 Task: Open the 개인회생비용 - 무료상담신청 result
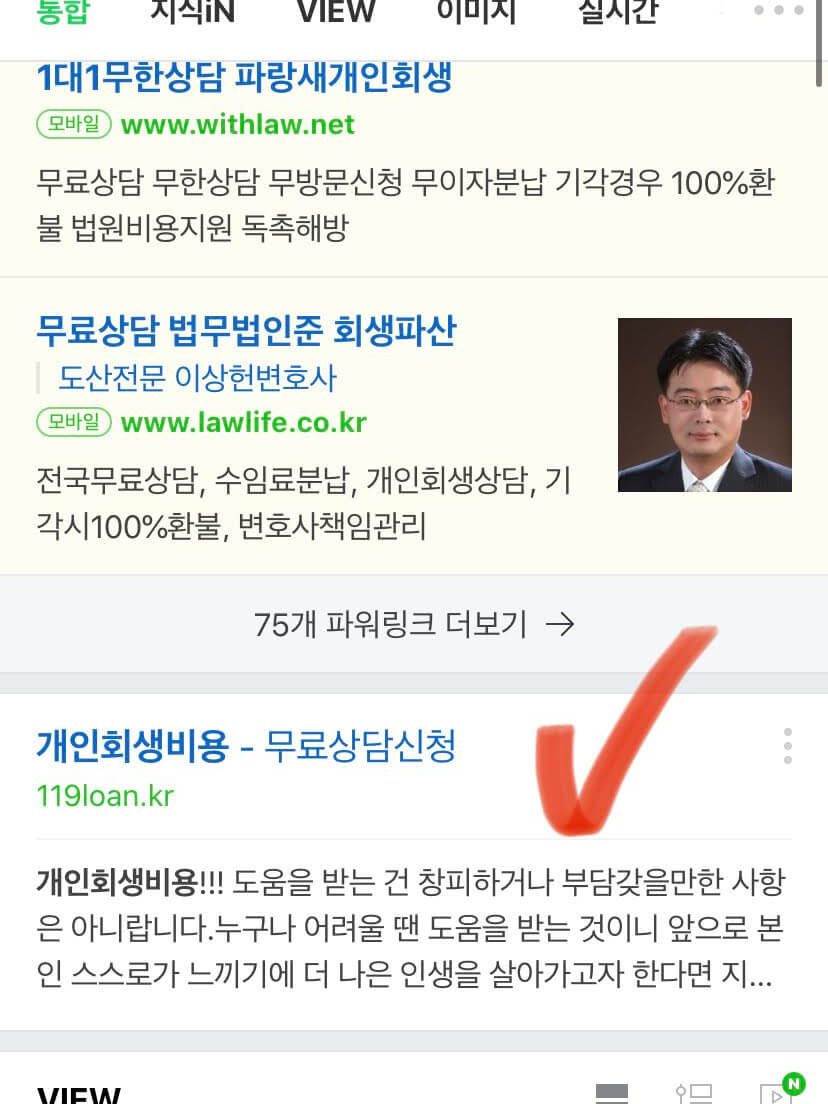click(246, 746)
